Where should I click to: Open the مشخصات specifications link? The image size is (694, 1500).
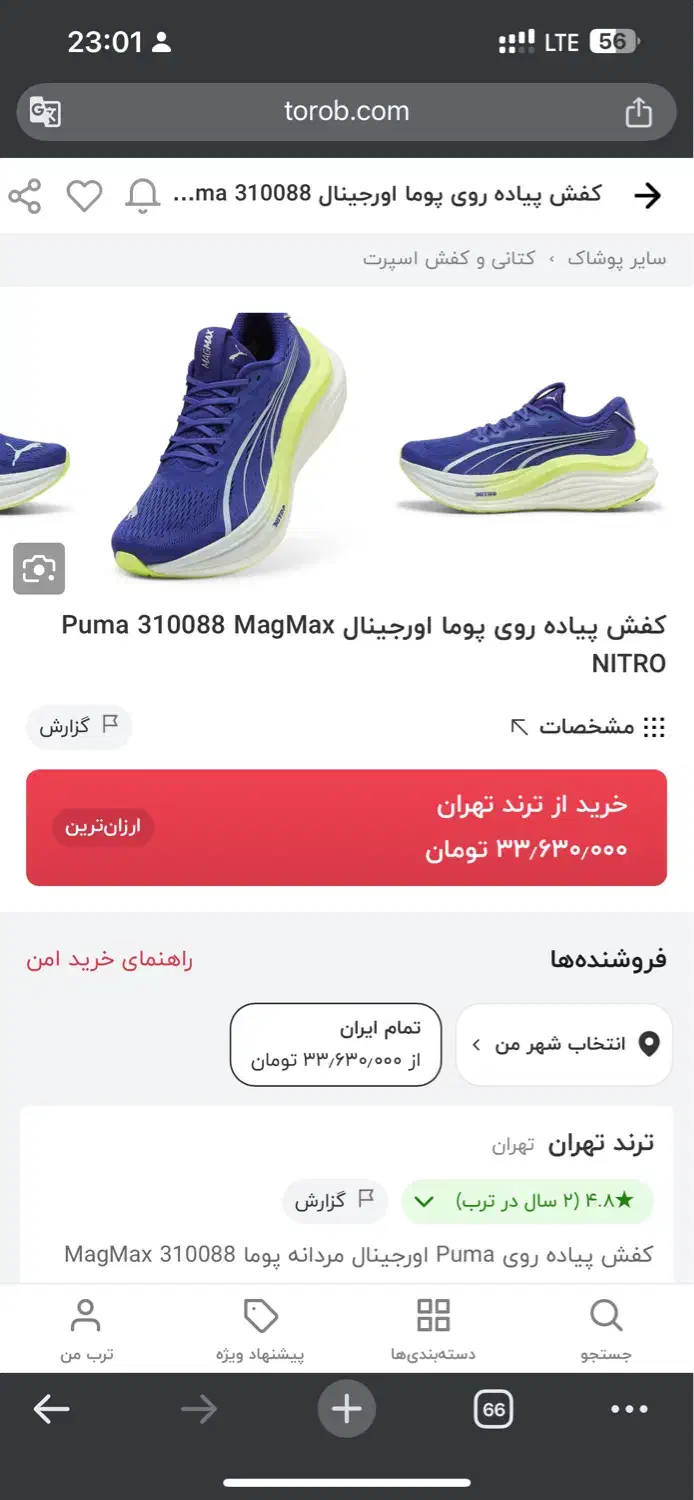(x=588, y=727)
